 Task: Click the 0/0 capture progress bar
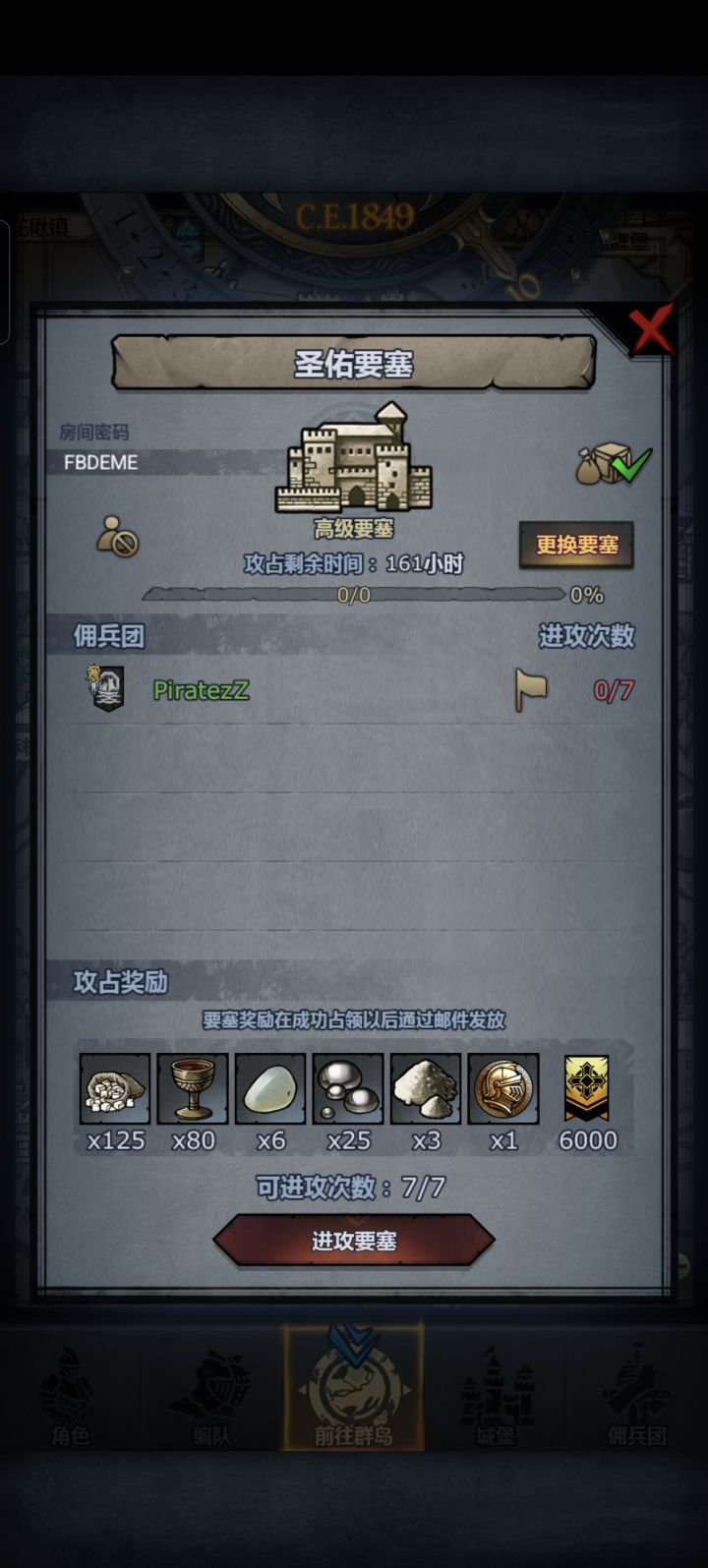tap(354, 595)
